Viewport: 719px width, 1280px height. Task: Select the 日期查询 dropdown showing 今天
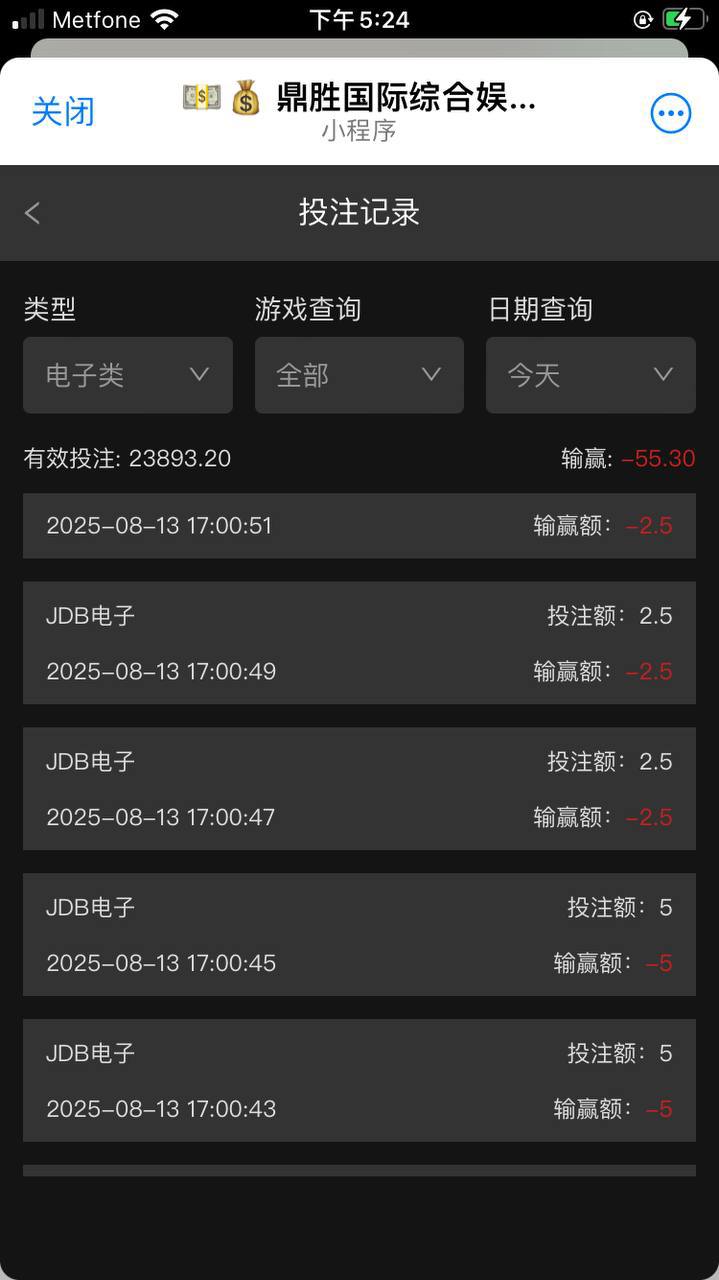point(590,375)
